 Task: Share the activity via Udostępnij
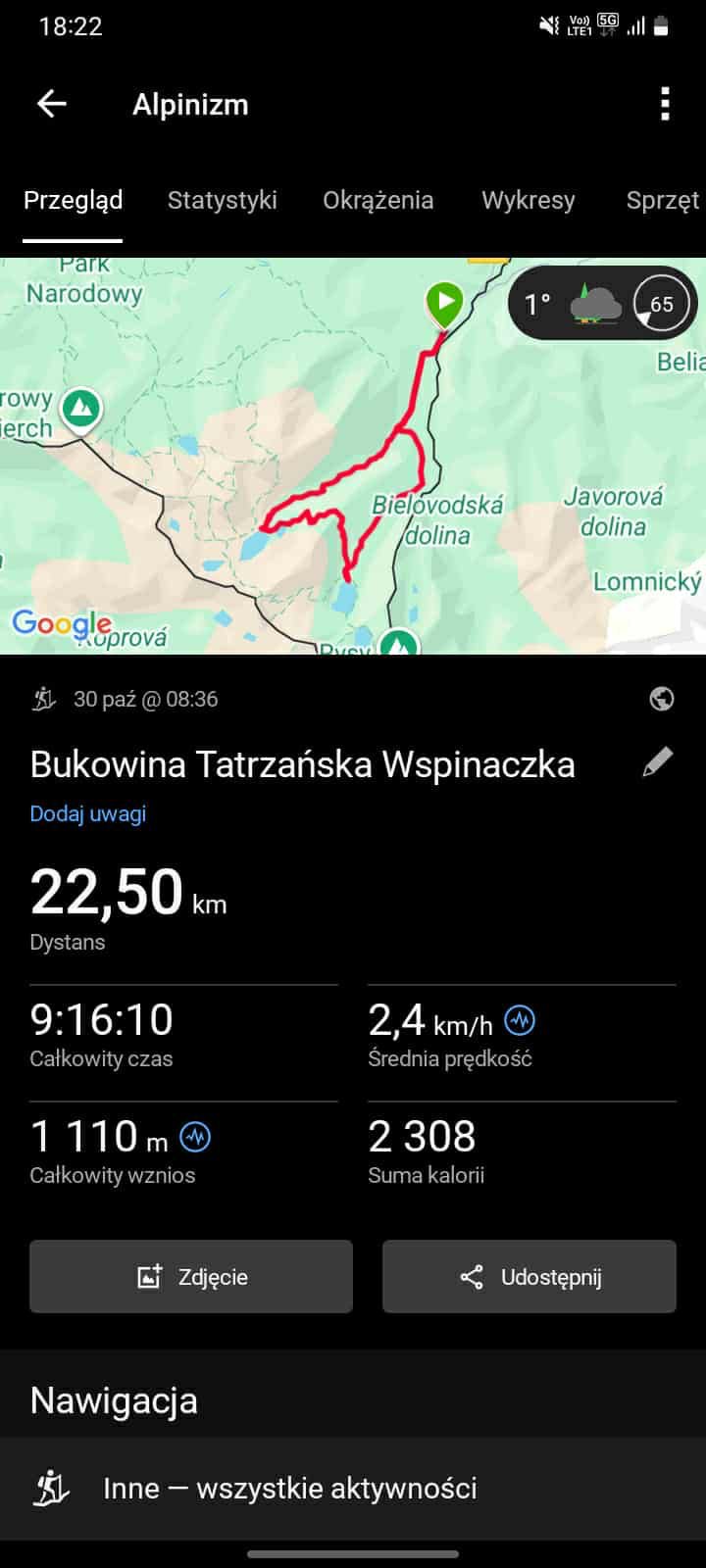tap(529, 1276)
